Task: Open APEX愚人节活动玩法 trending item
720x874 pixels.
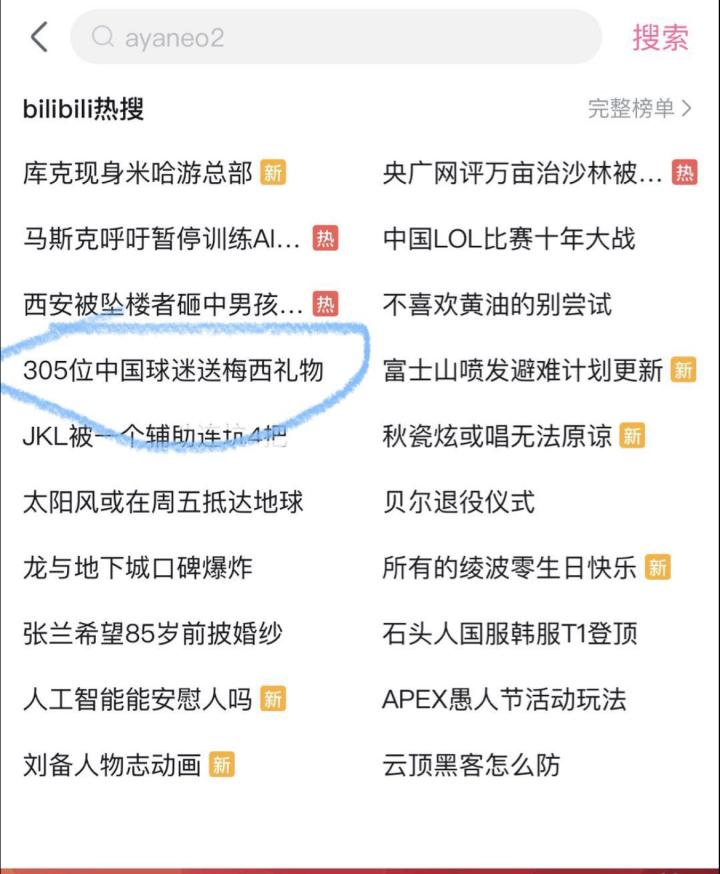Action: (504, 700)
